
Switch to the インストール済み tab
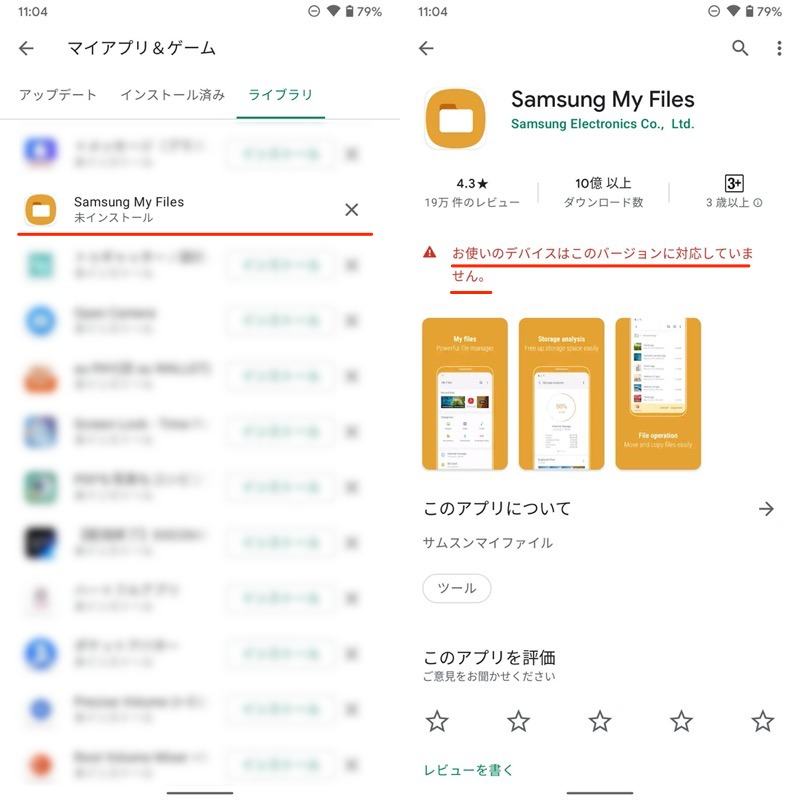click(x=172, y=95)
